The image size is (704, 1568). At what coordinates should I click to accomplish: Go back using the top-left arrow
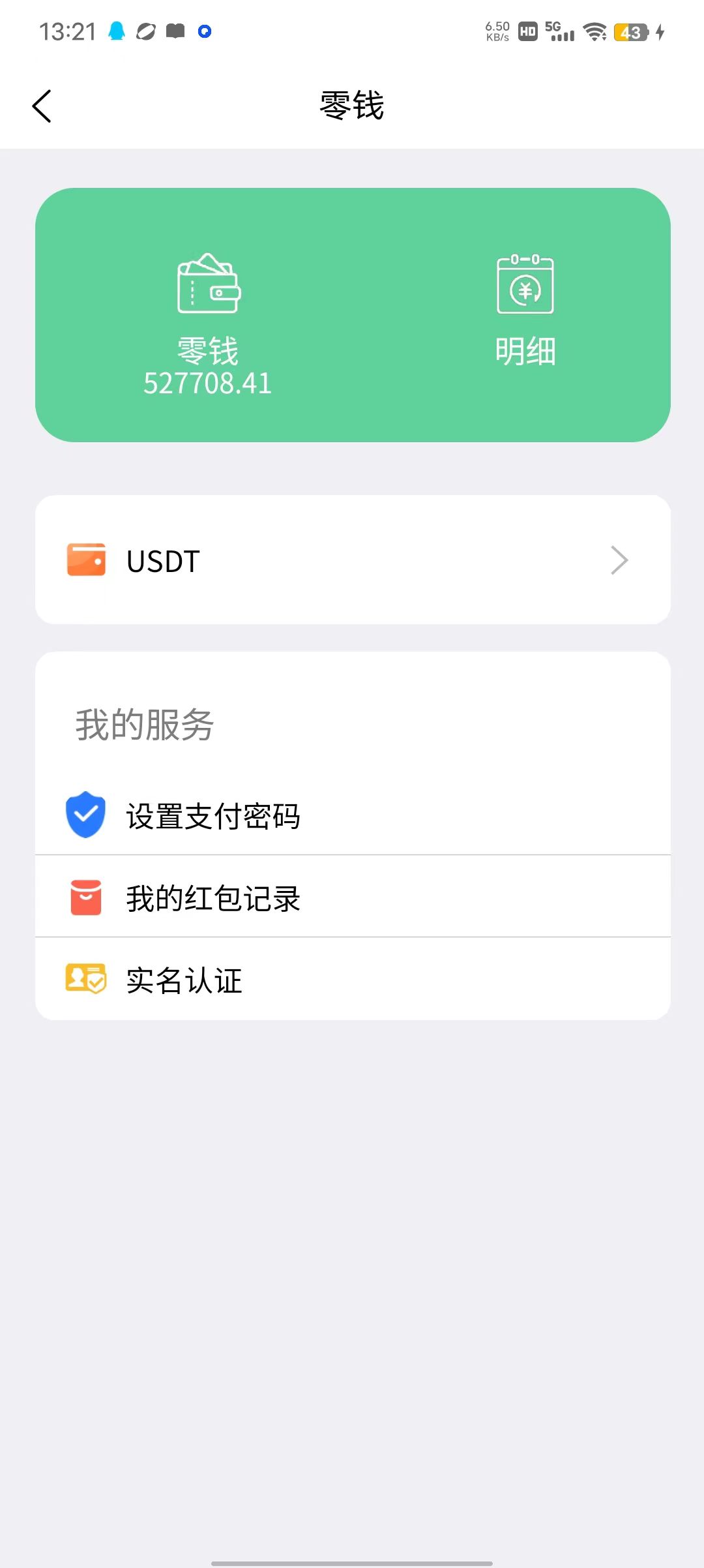point(42,106)
